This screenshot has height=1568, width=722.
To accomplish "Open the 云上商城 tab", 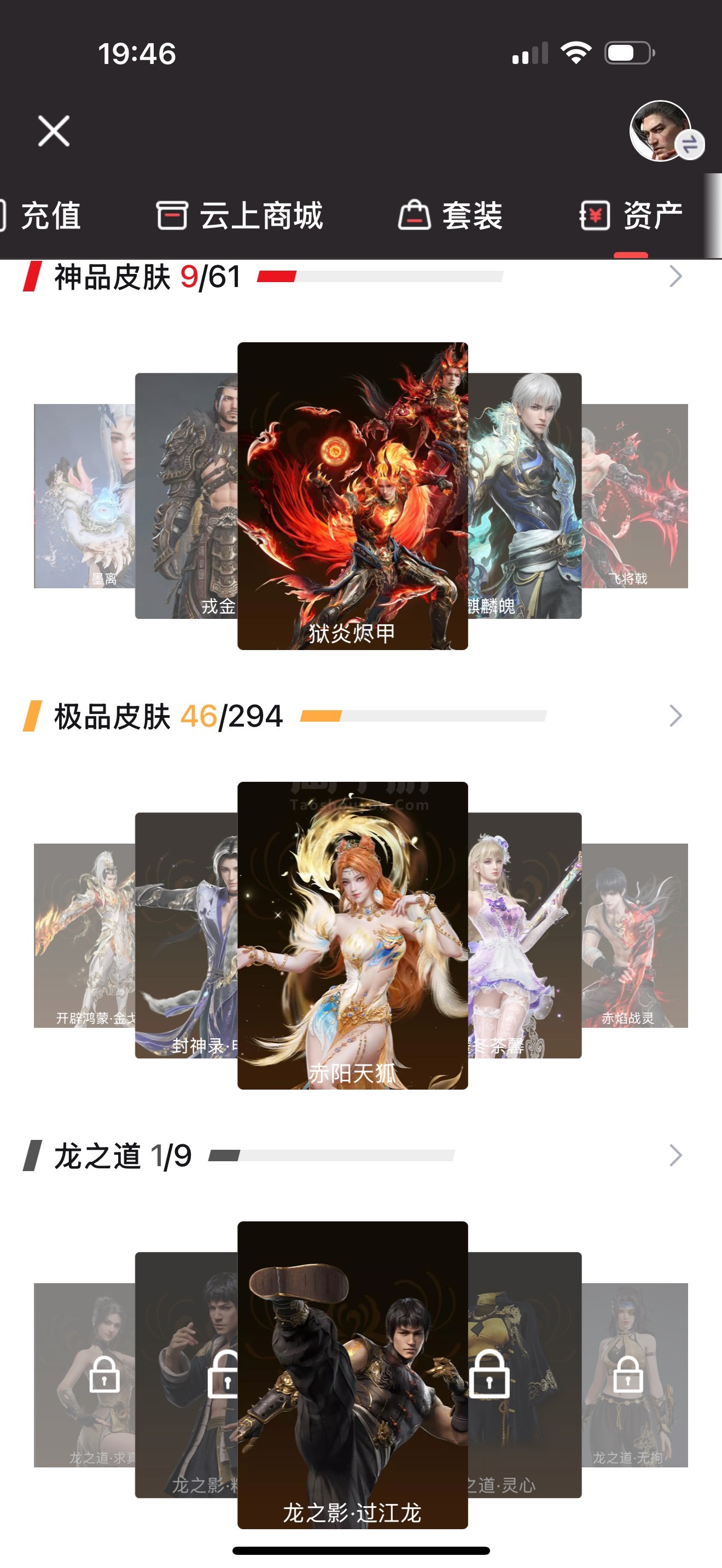I will tap(239, 215).
